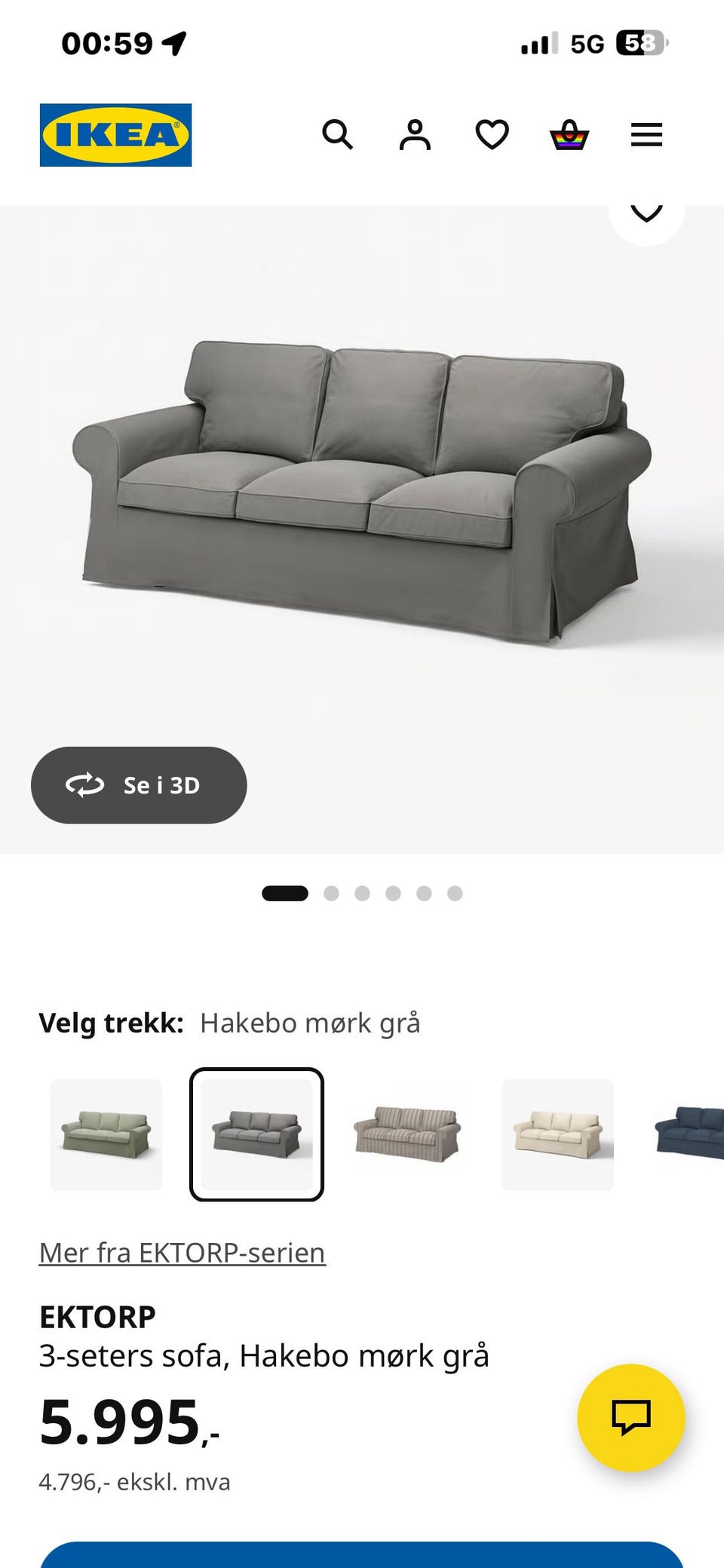Open the favourites heart in header

pos(492,135)
